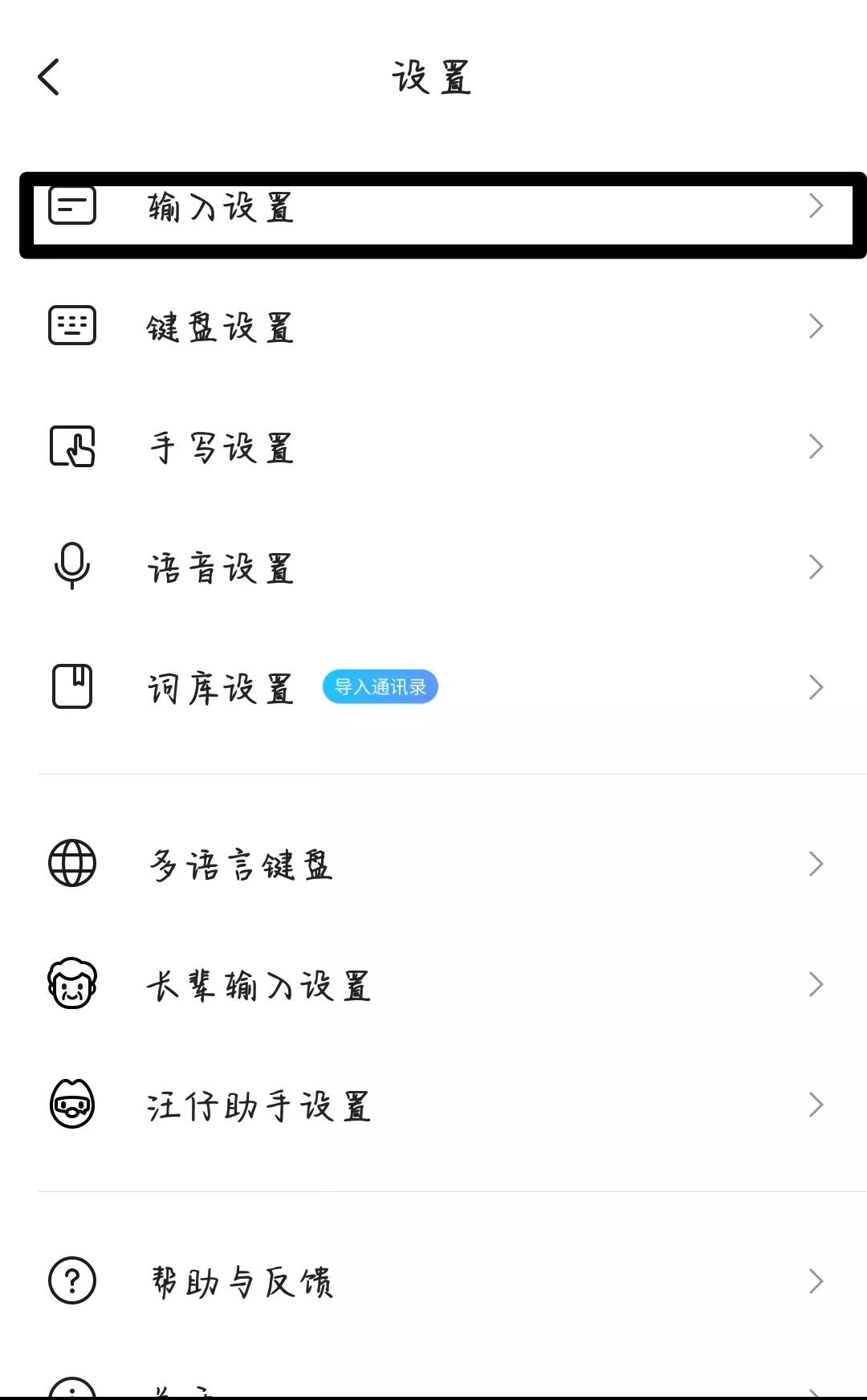Tap the 导入通讯录 button
Image resolution: width=867 pixels, height=1400 pixels.
(x=380, y=687)
